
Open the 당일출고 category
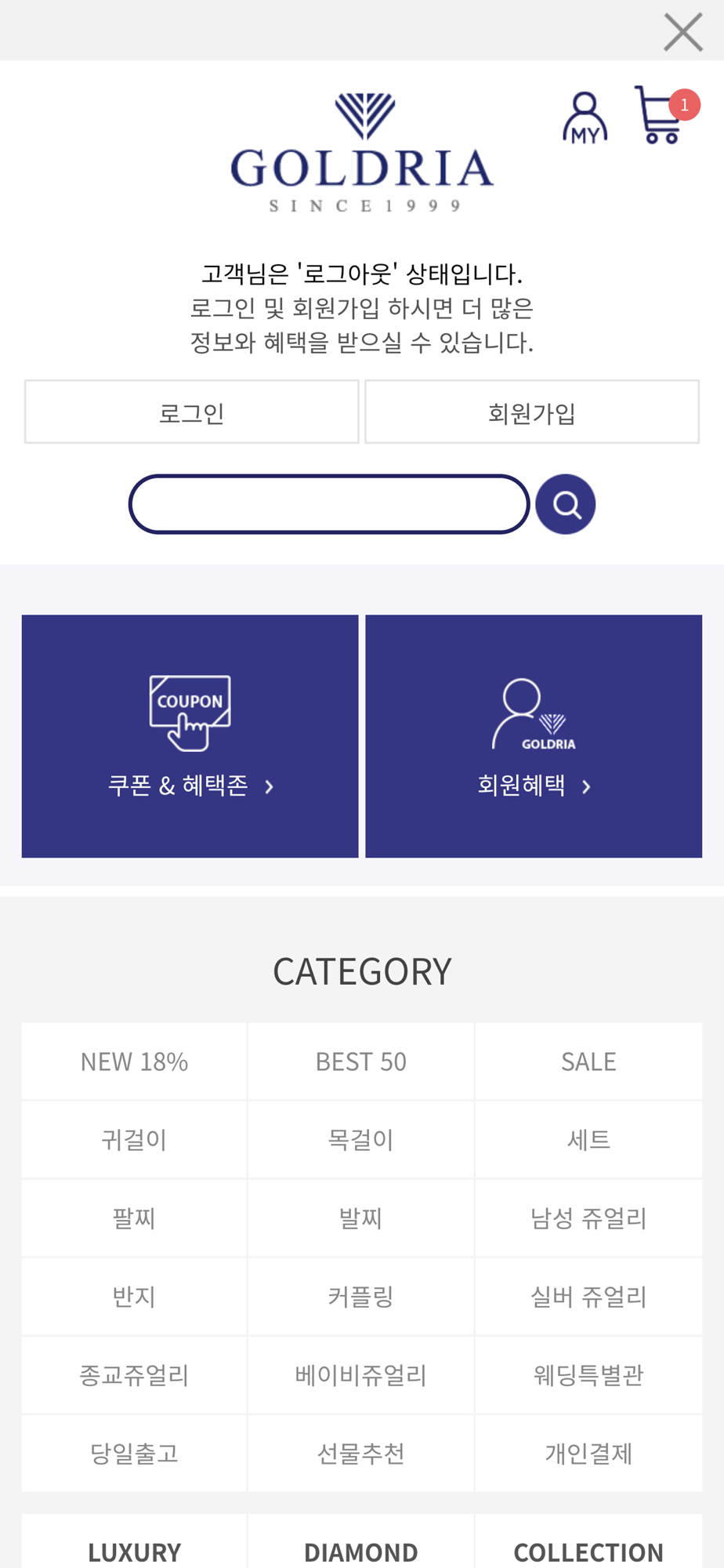click(134, 1454)
